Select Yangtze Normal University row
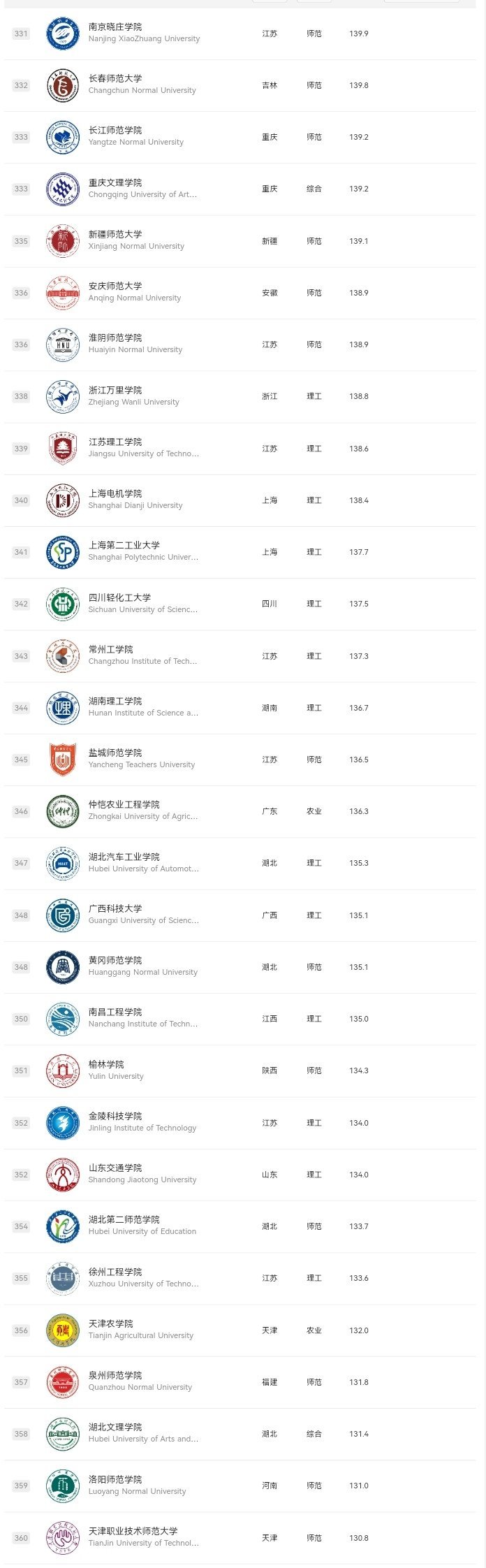Viewport: 486px width, 1568px height. (240, 137)
